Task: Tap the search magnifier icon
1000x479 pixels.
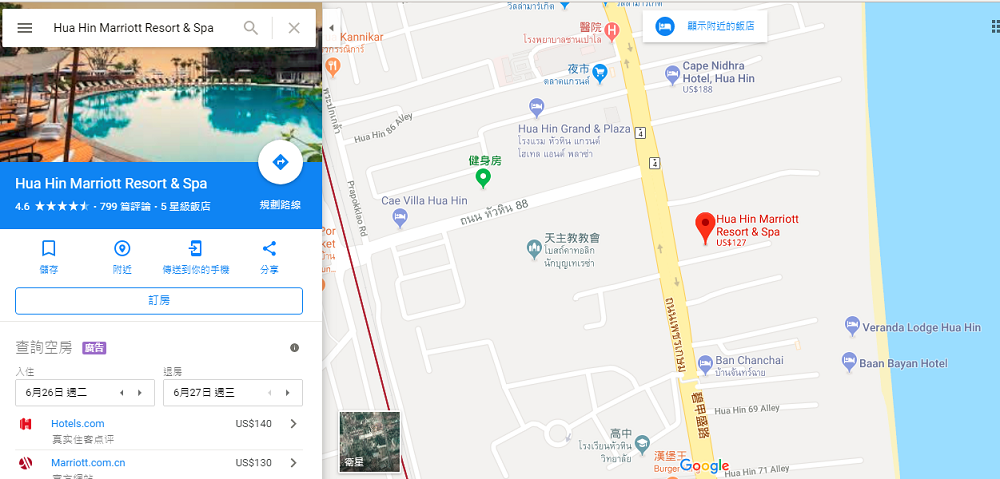Action: click(251, 28)
